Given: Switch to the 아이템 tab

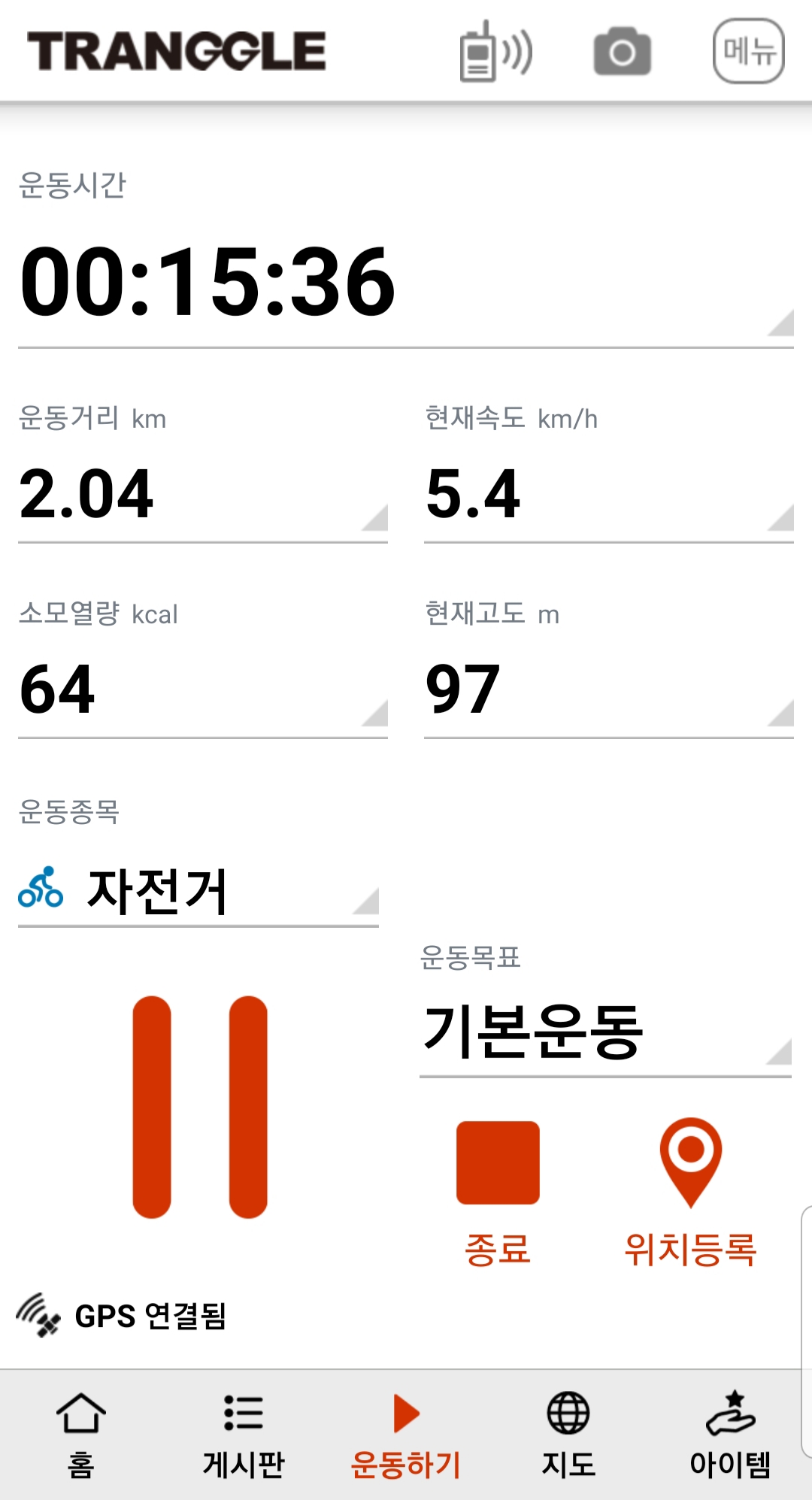Looking at the screenshot, I should point(731,1435).
